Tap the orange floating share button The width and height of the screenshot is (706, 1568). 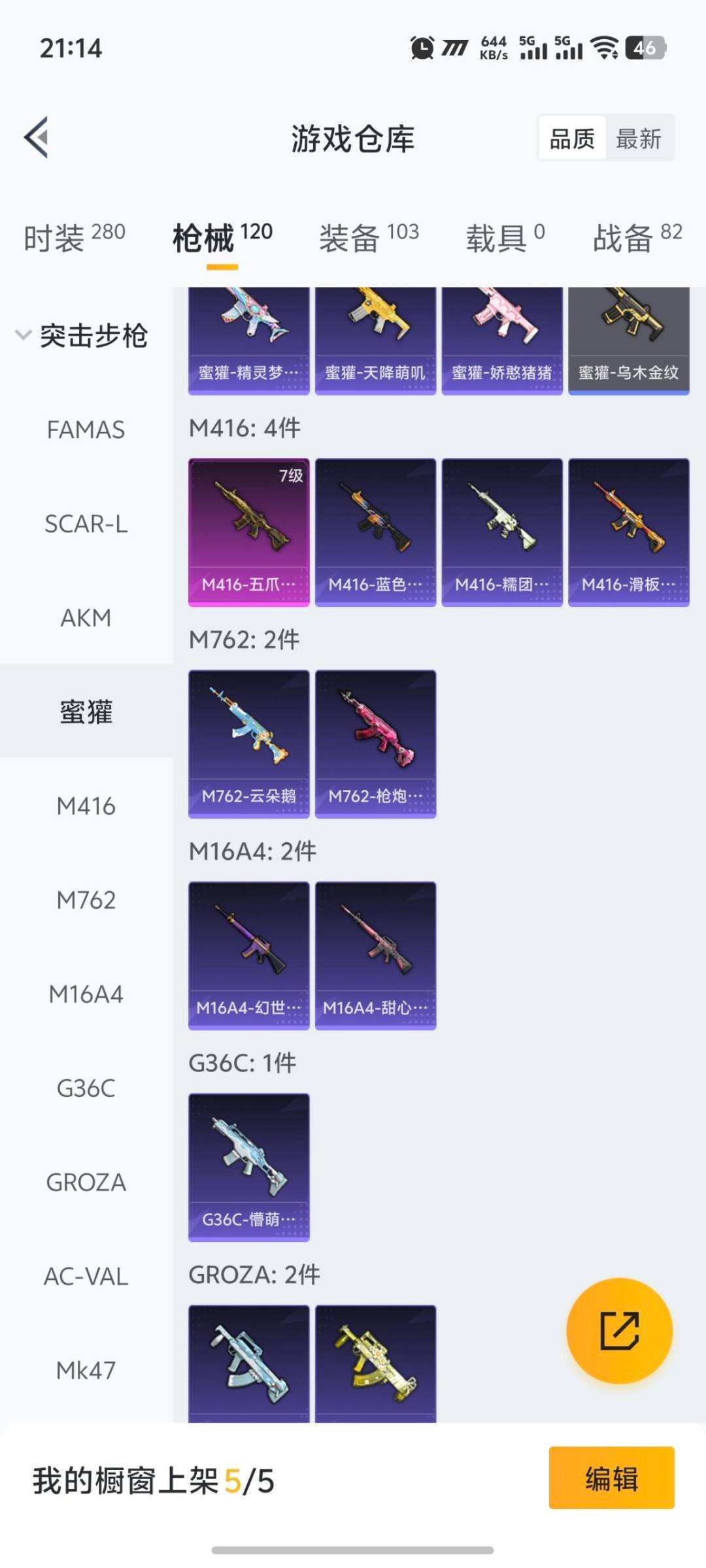tap(619, 1330)
